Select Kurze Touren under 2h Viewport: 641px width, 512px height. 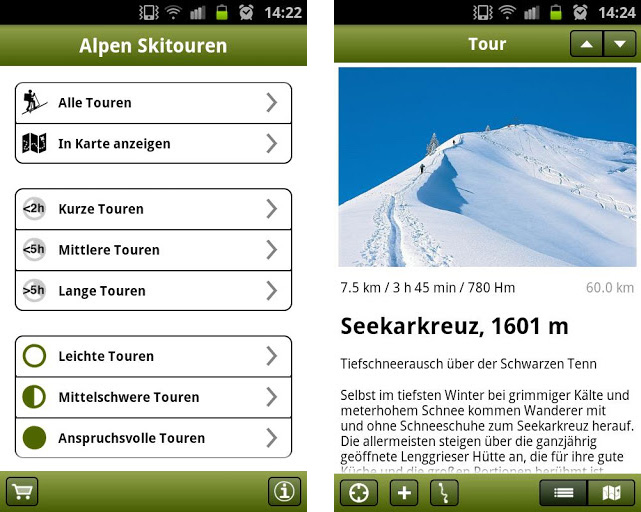(153, 209)
